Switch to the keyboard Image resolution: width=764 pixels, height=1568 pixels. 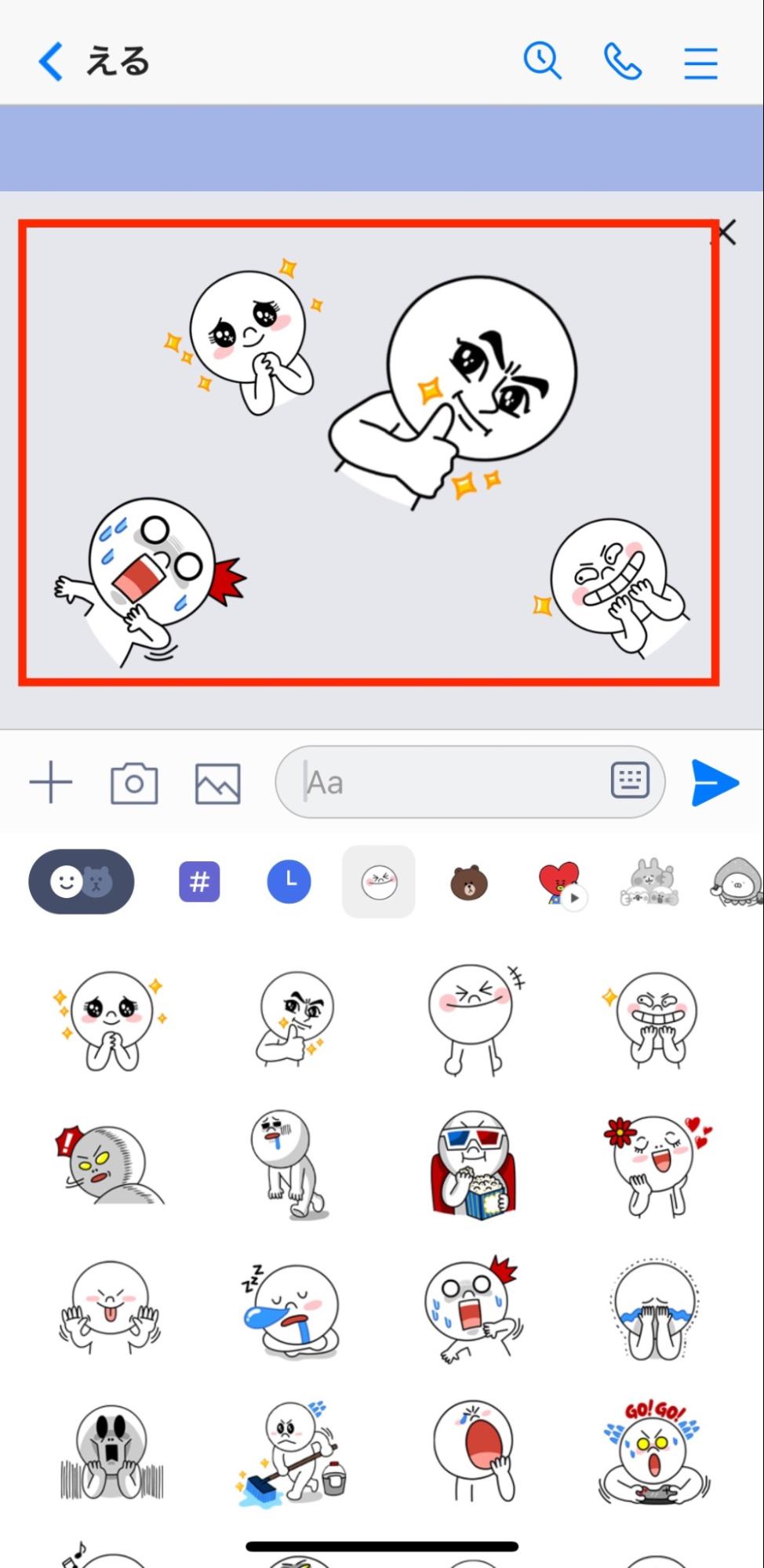click(630, 780)
